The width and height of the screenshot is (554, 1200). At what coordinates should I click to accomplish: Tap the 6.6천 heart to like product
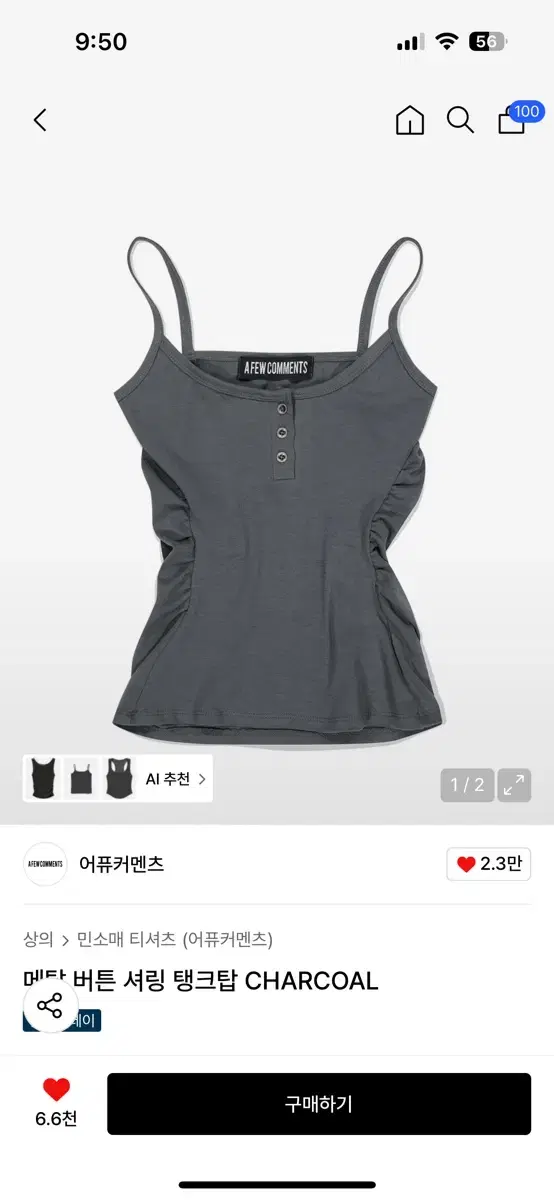tap(56, 1103)
